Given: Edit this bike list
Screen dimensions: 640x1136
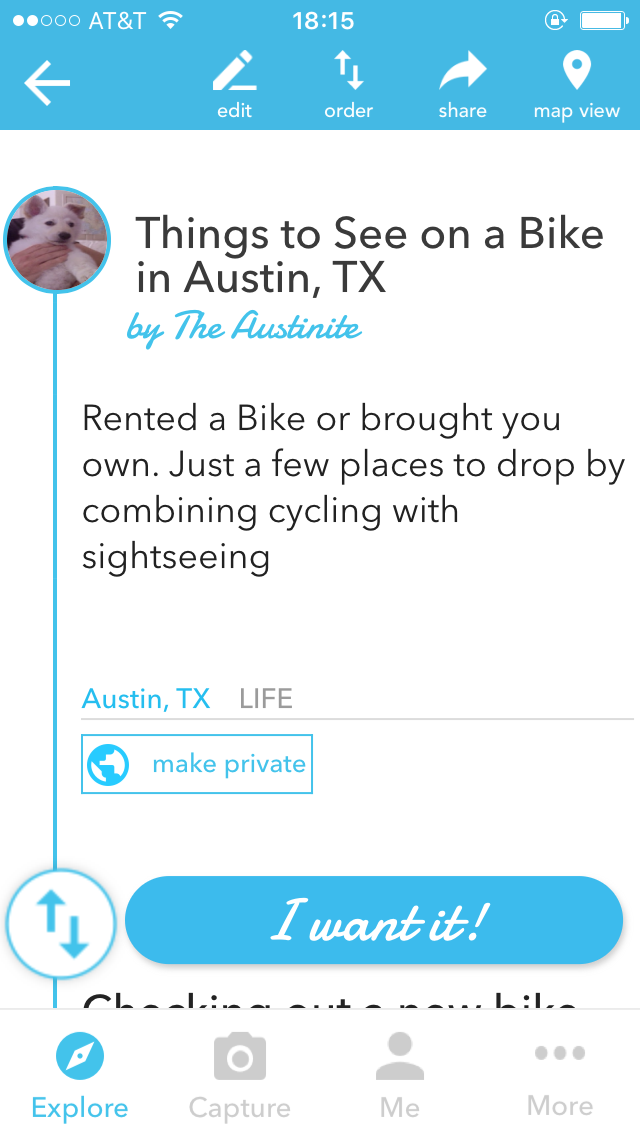Looking at the screenshot, I should [235, 86].
